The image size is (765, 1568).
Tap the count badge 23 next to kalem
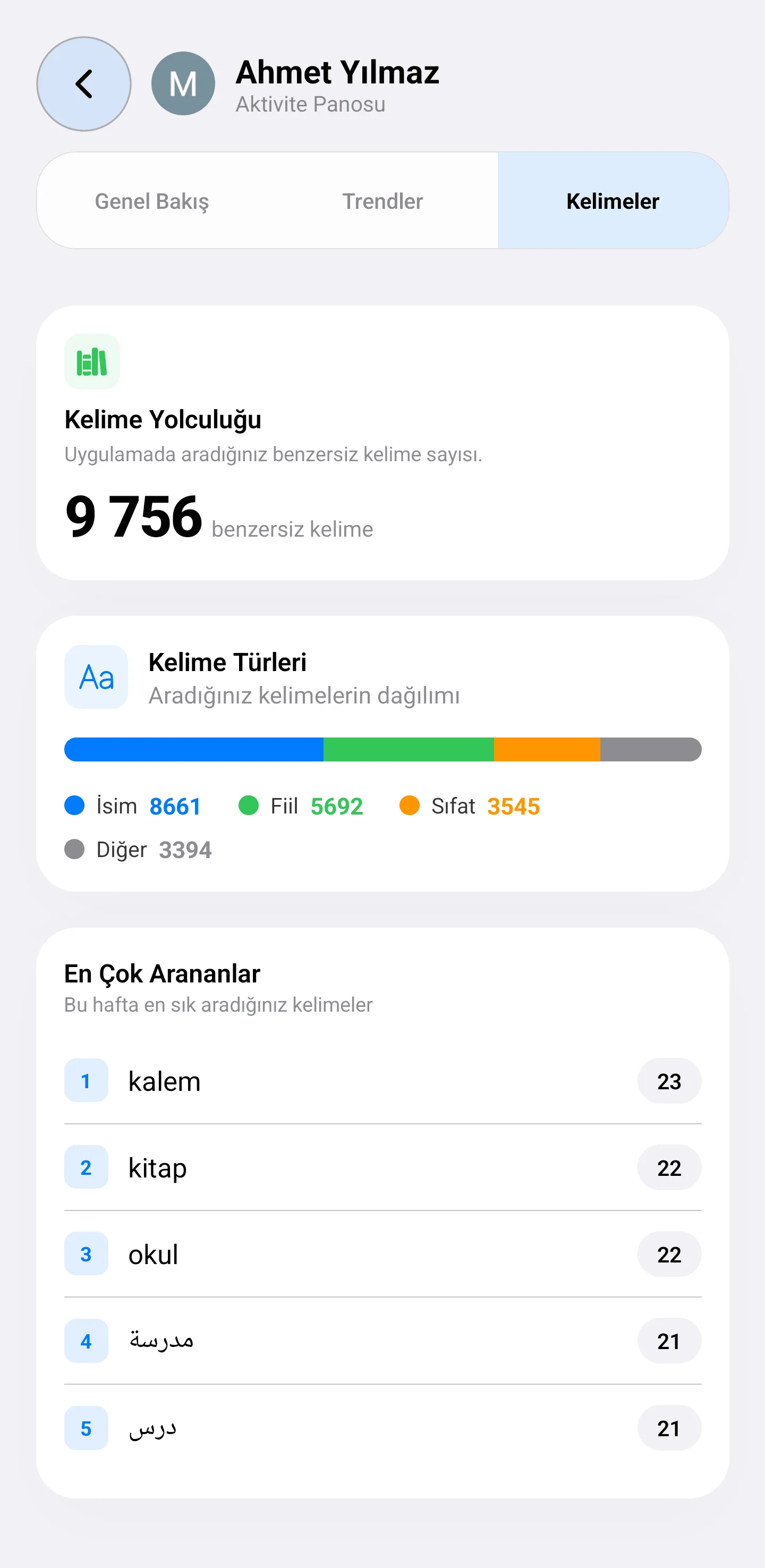coord(669,1082)
